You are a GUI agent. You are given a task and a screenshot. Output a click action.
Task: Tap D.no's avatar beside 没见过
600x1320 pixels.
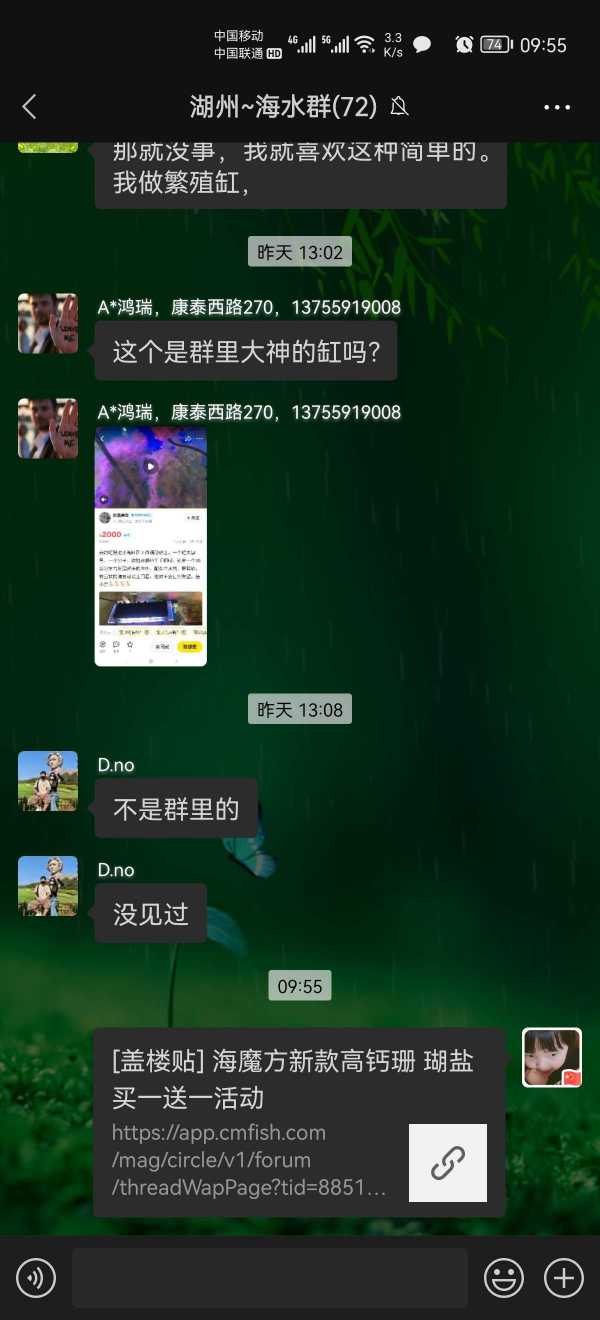point(48,886)
